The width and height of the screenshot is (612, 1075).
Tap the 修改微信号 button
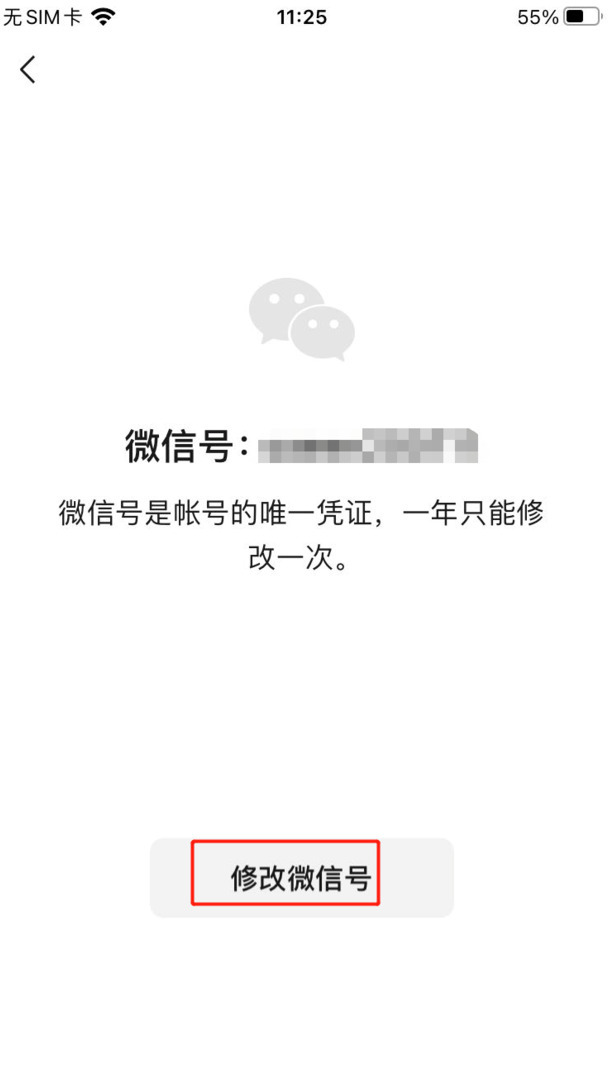coord(301,878)
